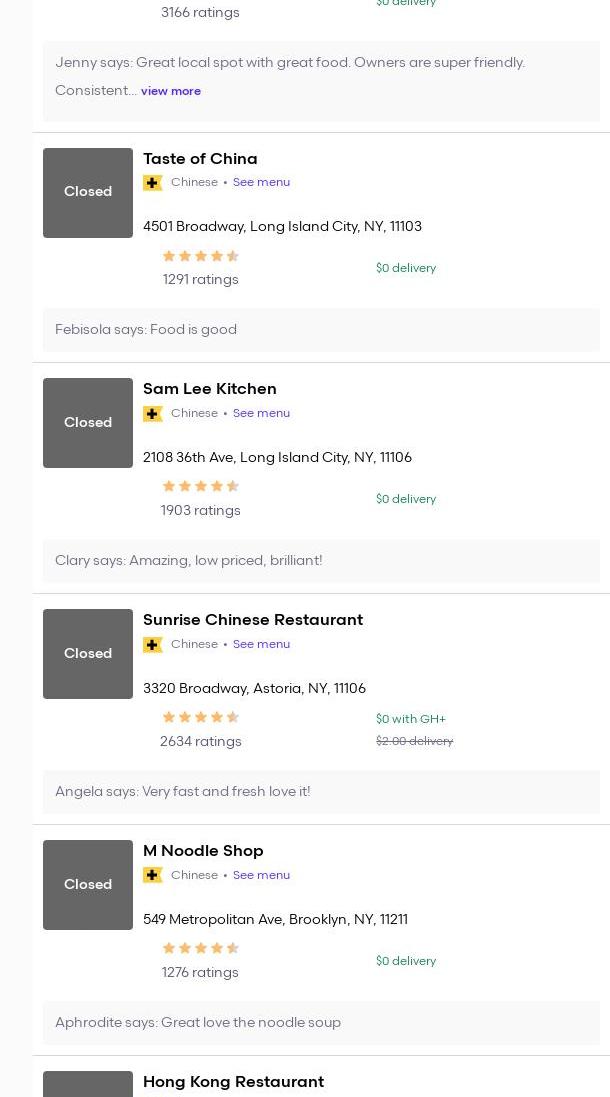Open Taste of China restaurant listing
This screenshot has height=1097, width=610.
coord(200,159)
